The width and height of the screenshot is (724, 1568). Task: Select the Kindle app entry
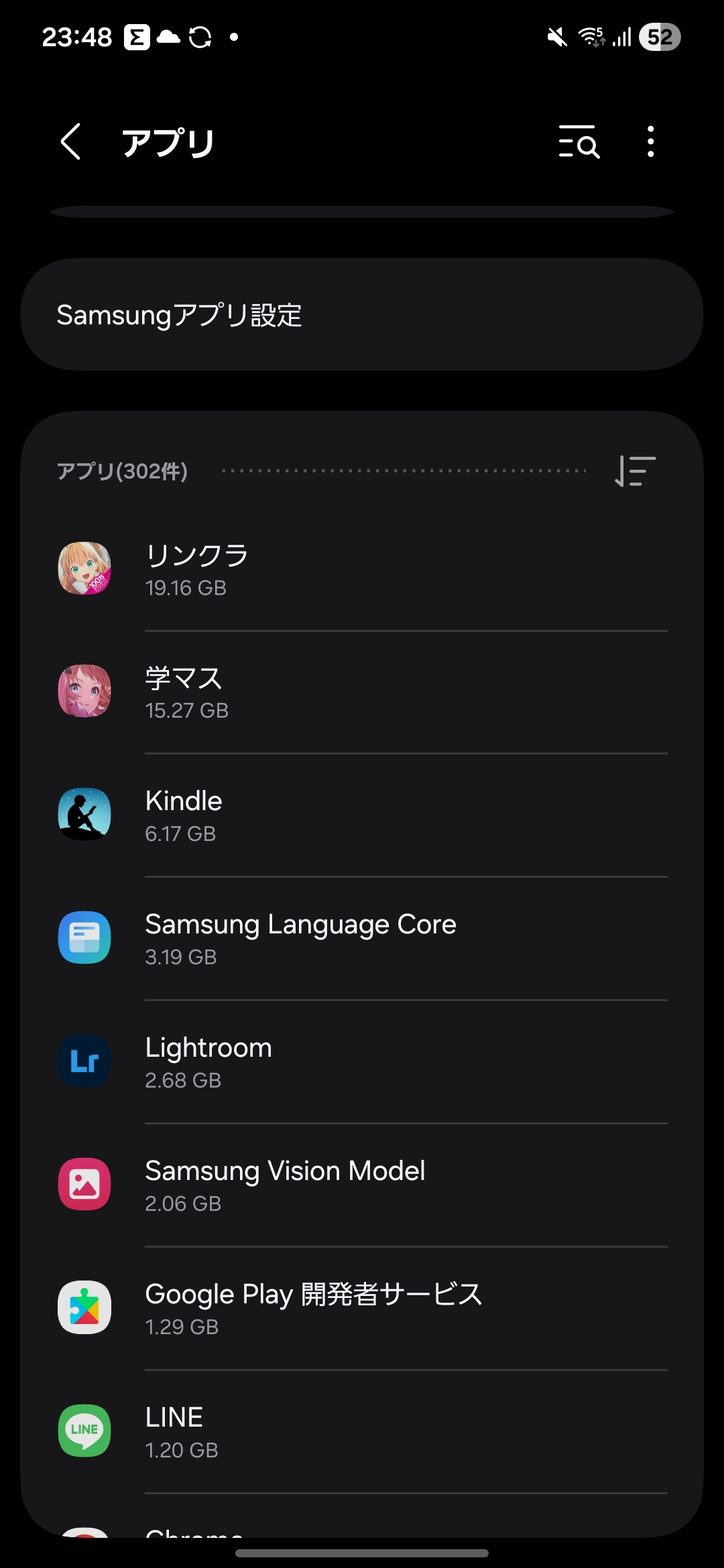tap(362, 815)
